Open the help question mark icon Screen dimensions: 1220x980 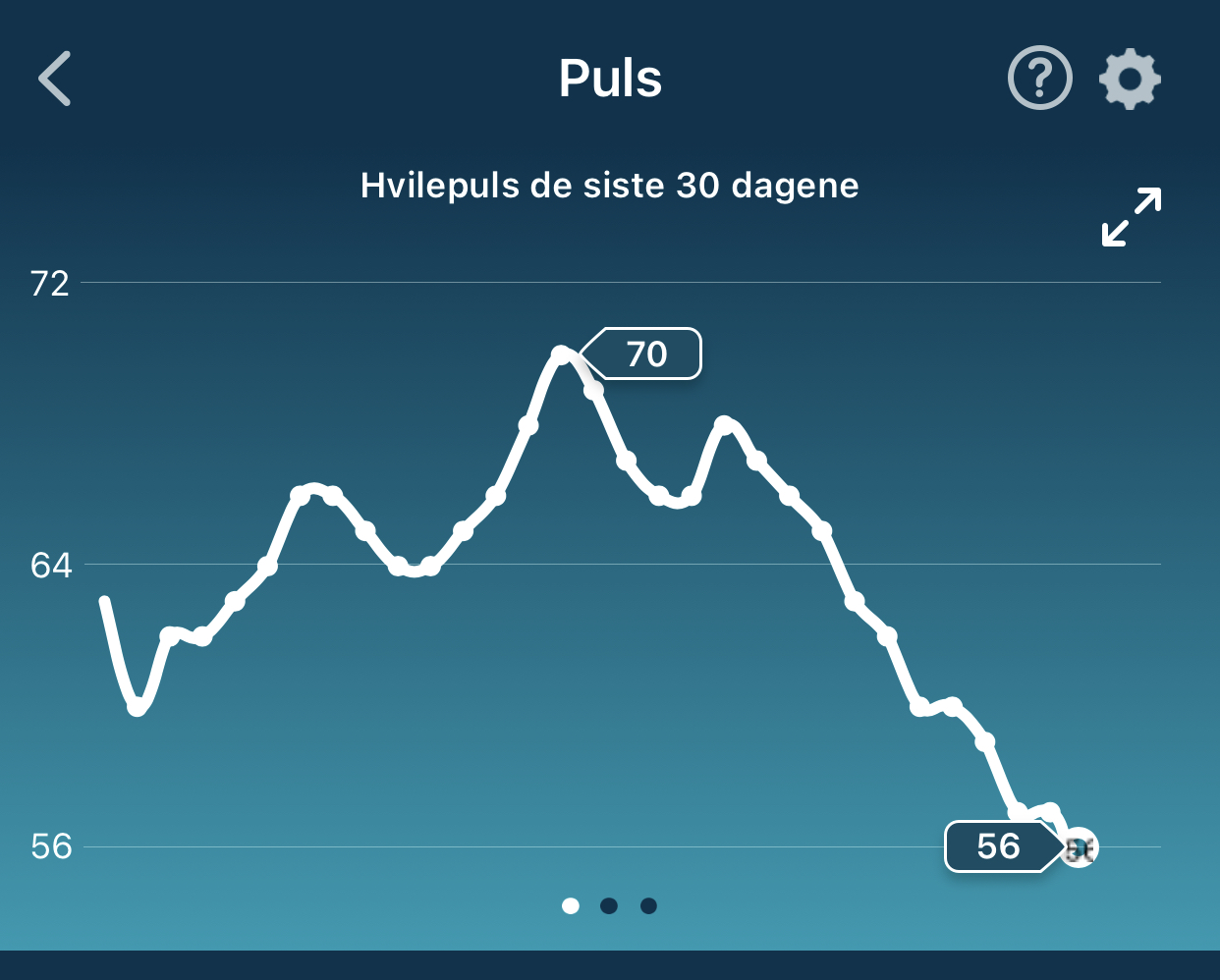click(1039, 79)
